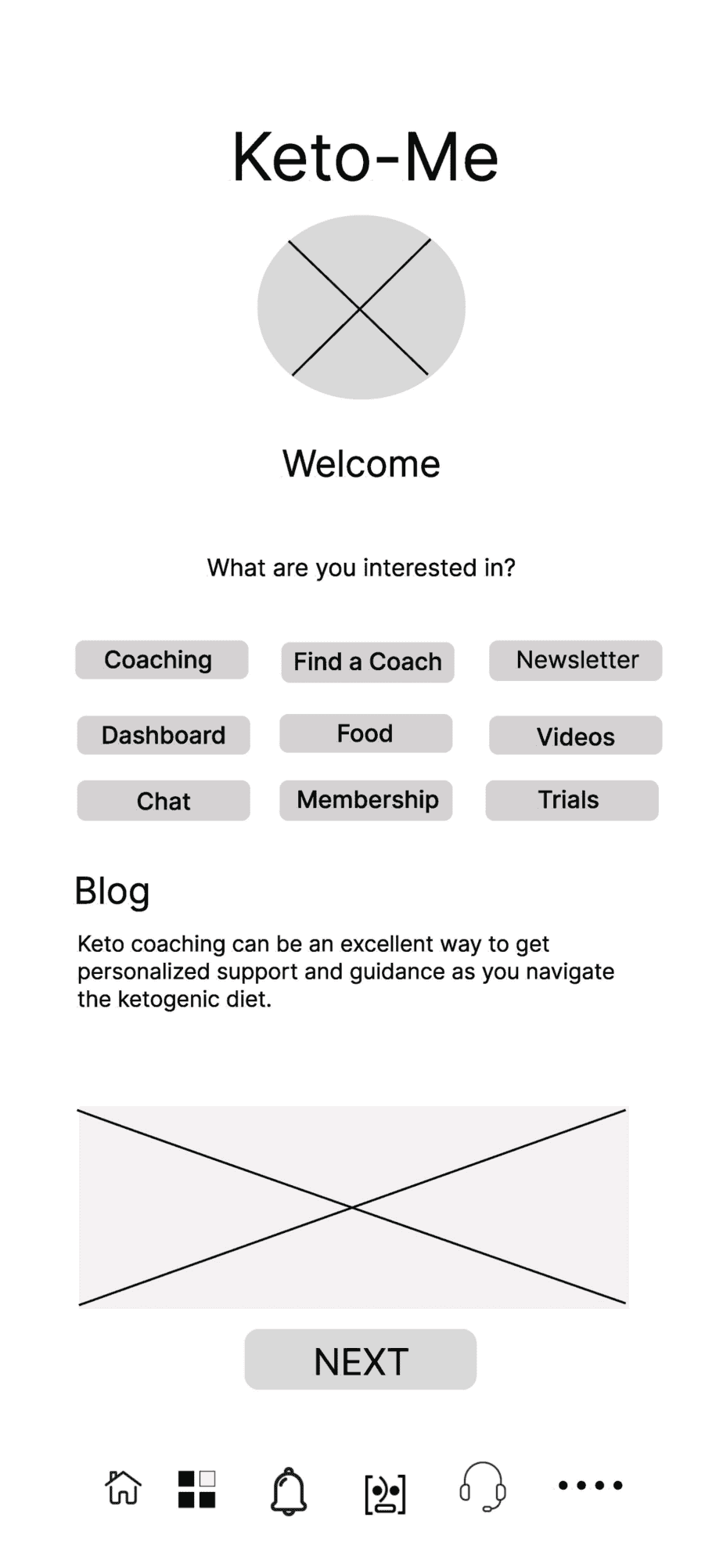
Task: Open the more options dots
Action: [x=590, y=1485]
